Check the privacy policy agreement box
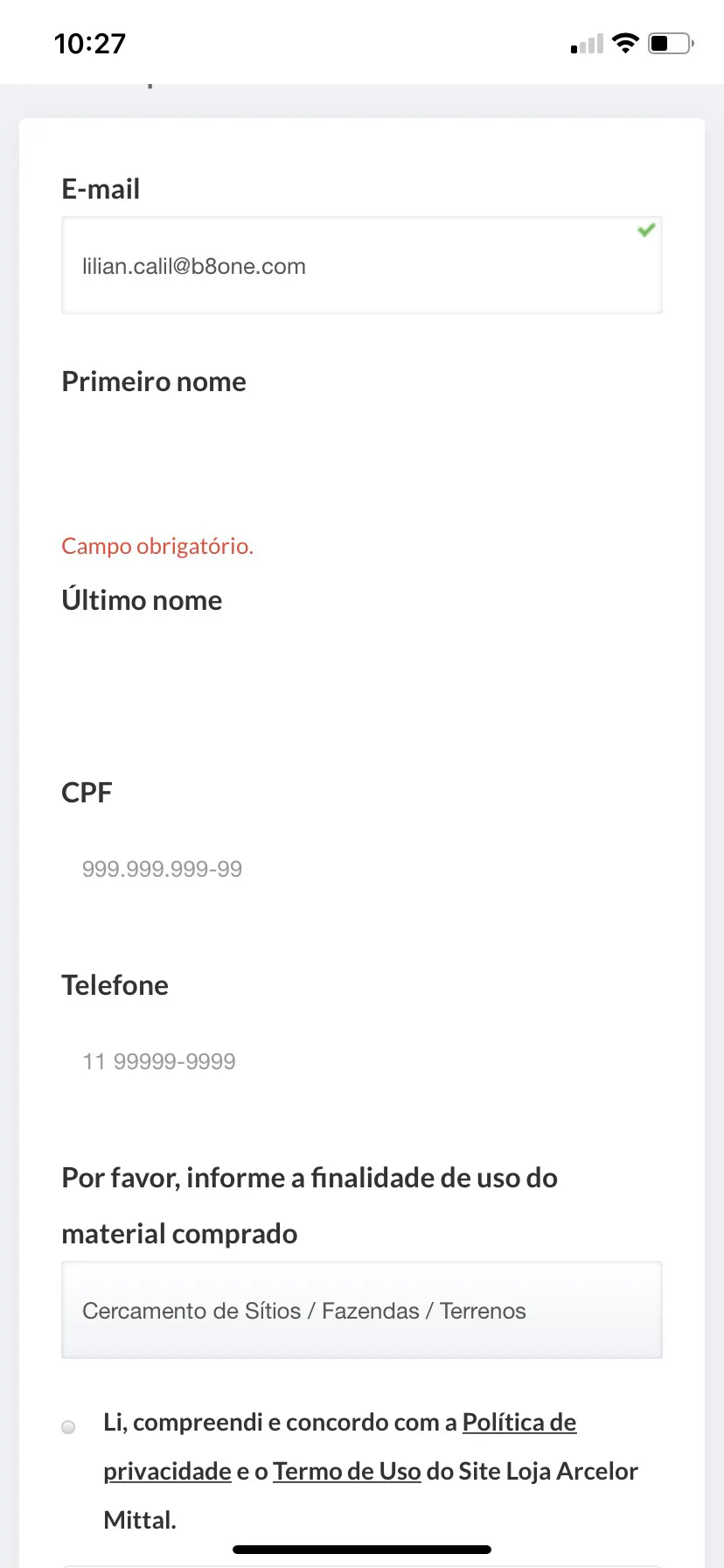724x1568 pixels. pyautogui.click(x=68, y=1427)
